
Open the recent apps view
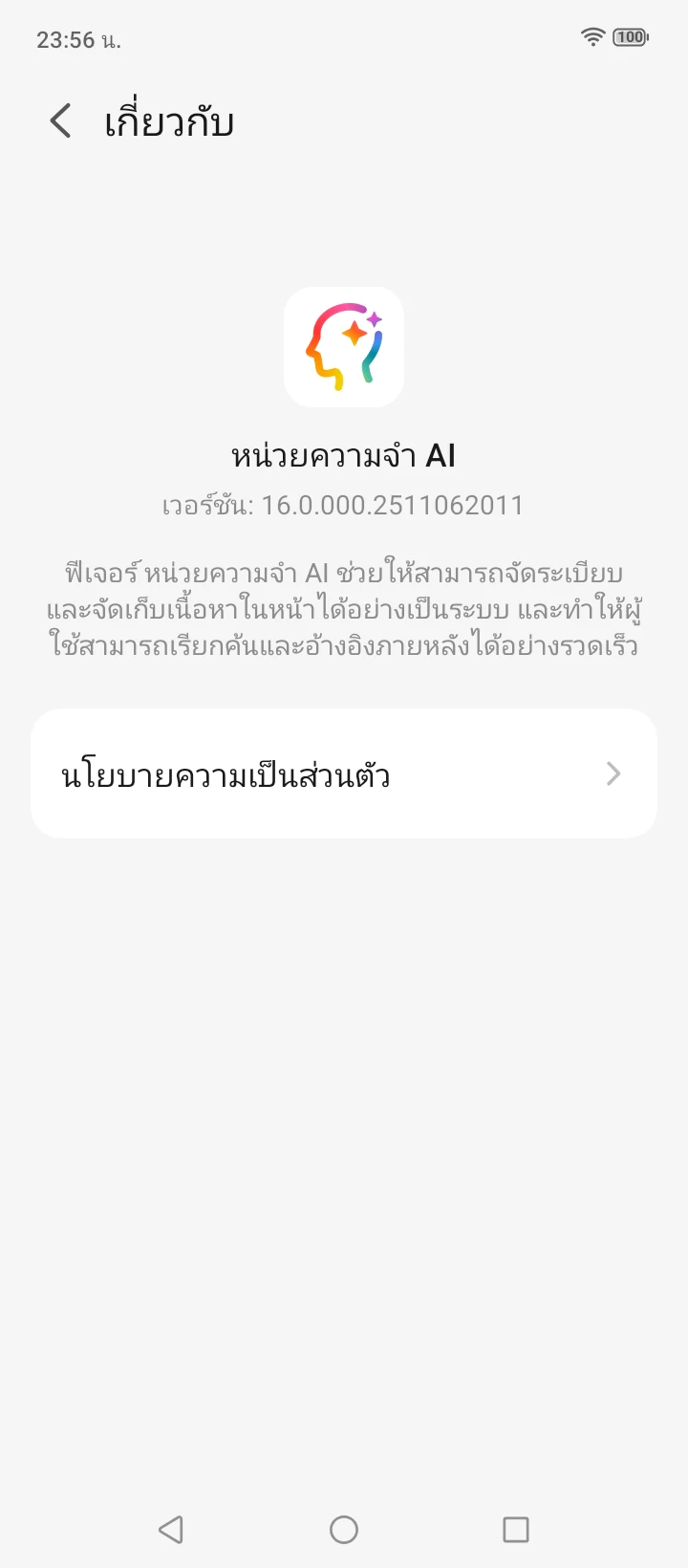click(516, 1530)
